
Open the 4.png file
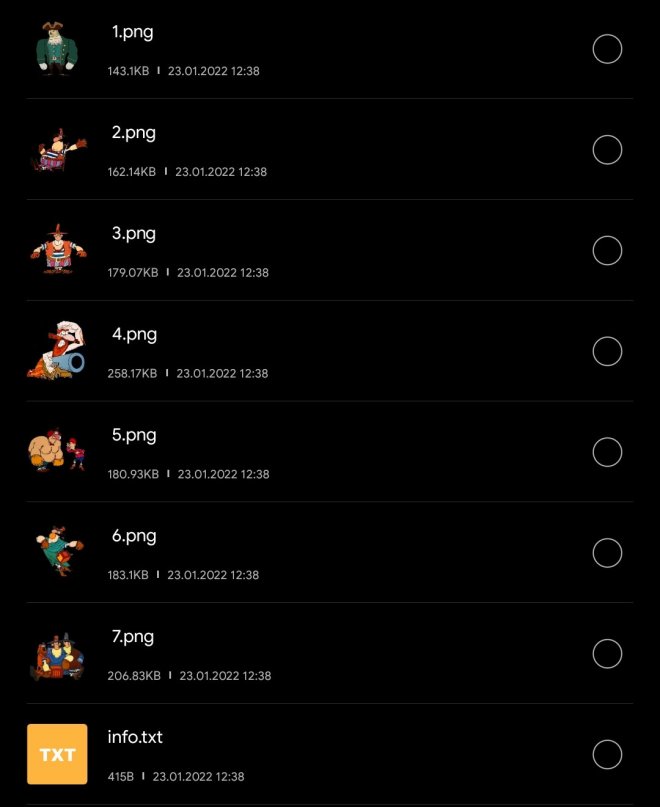click(134, 335)
